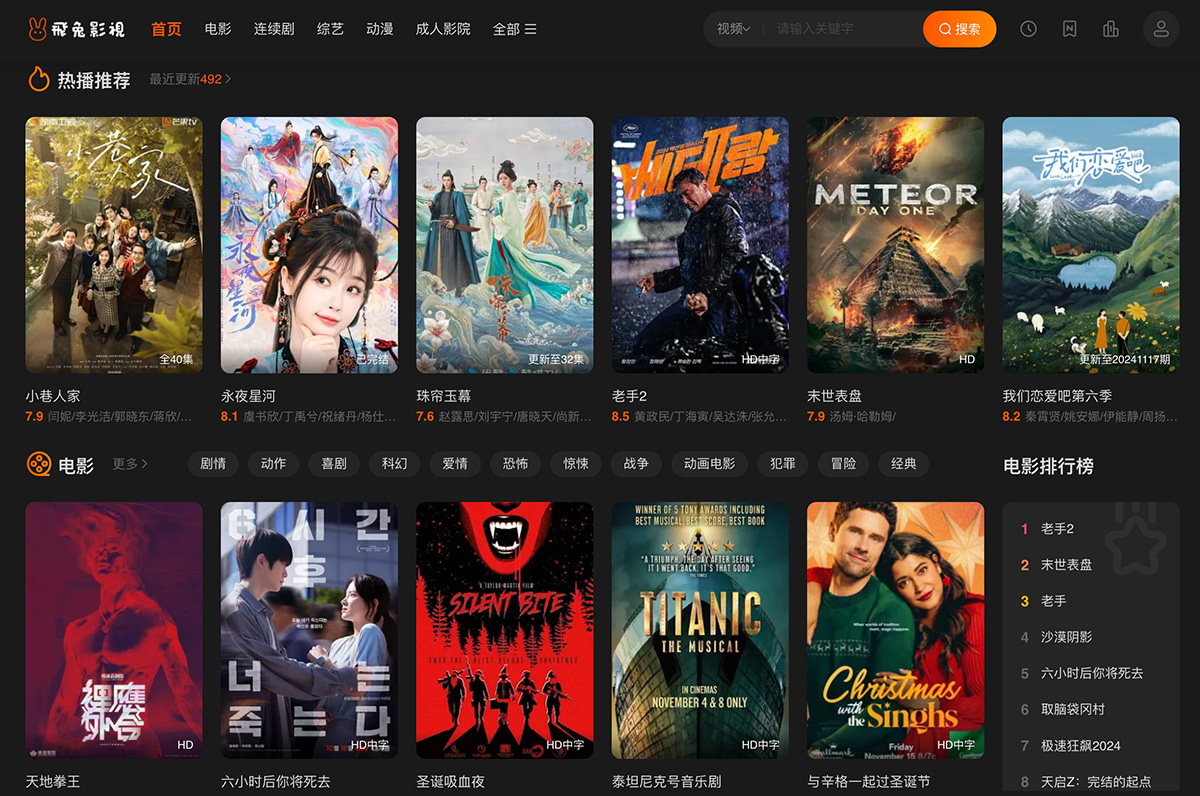The height and width of the screenshot is (796, 1200).
Task: Open the watch history clock icon
Action: click(1028, 29)
